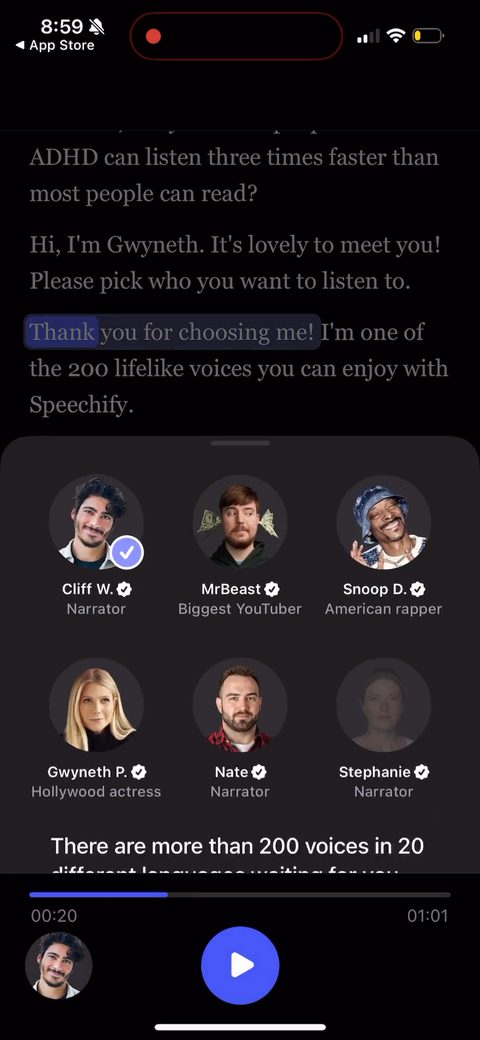Viewport: 480px width, 1040px height.
Task: Play the audio
Action: pos(240,965)
